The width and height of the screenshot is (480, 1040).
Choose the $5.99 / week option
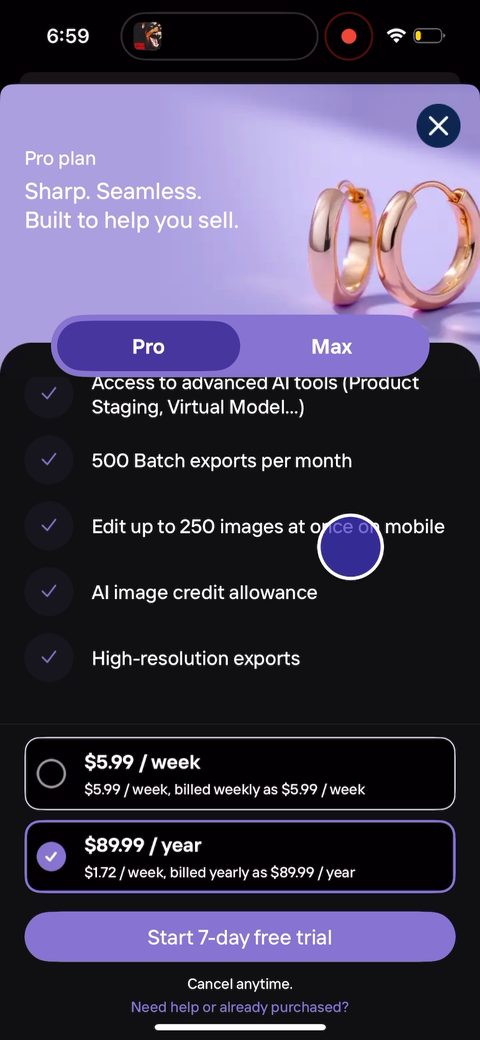[240, 773]
